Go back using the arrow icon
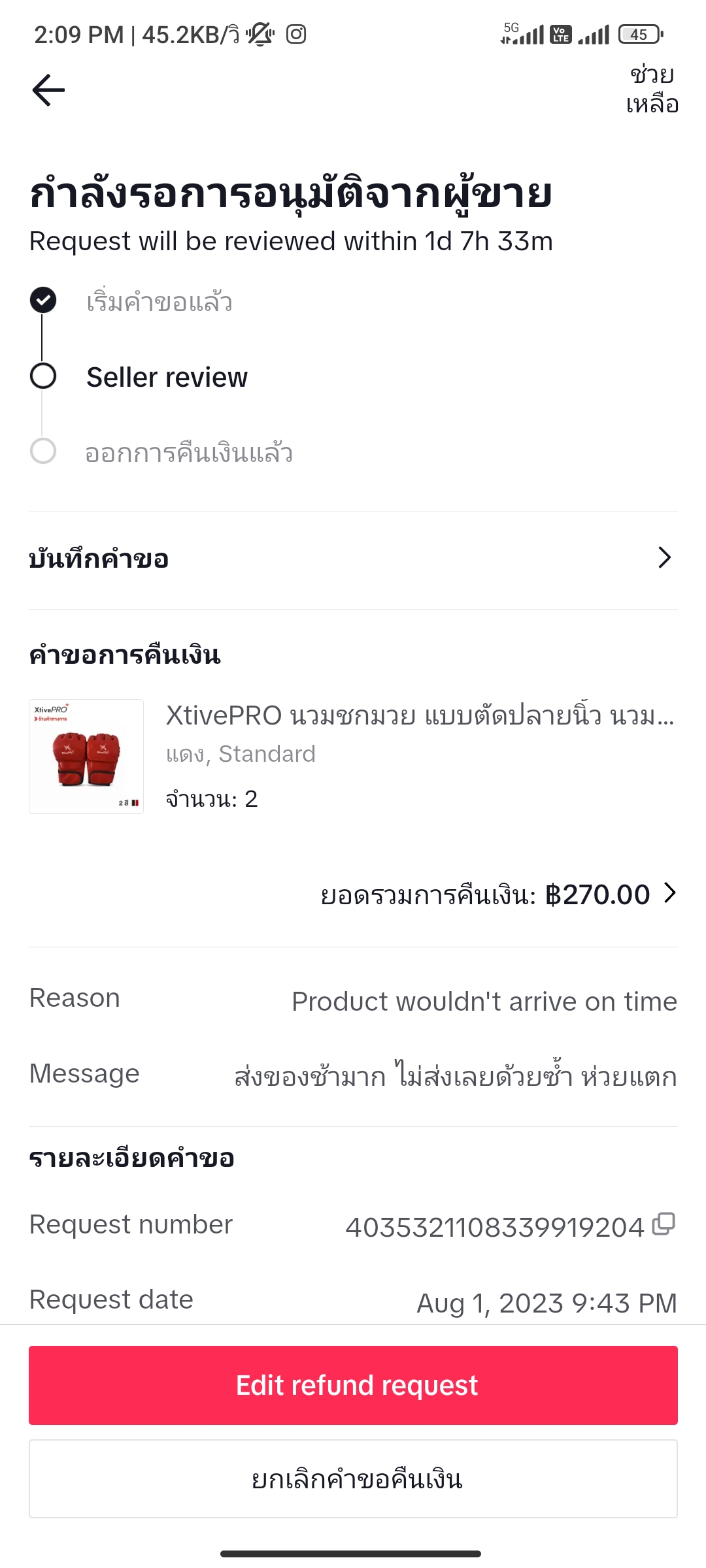Image resolution: width=706 pixels, height=1568 pixels. pos(49,90)
